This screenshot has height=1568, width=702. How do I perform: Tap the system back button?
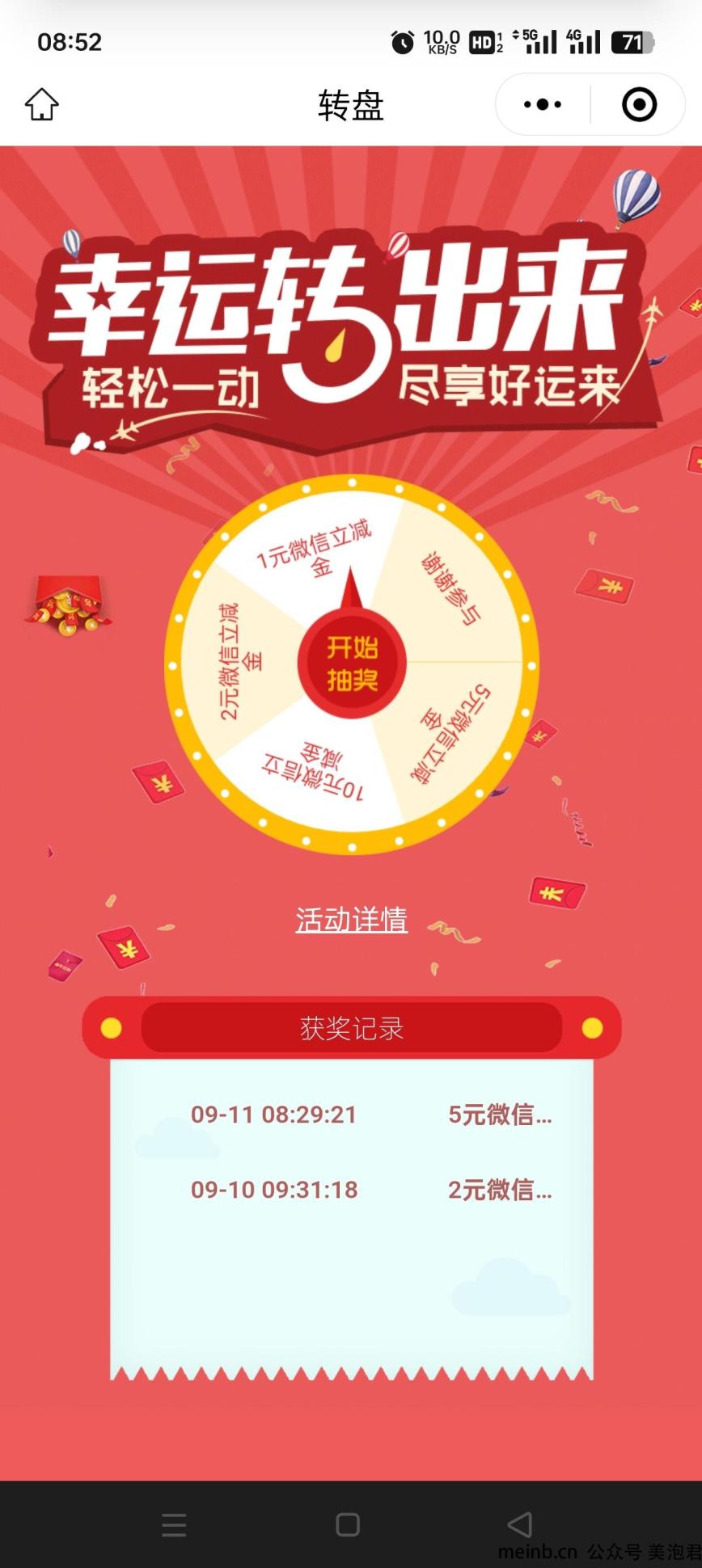[519, 1524]
